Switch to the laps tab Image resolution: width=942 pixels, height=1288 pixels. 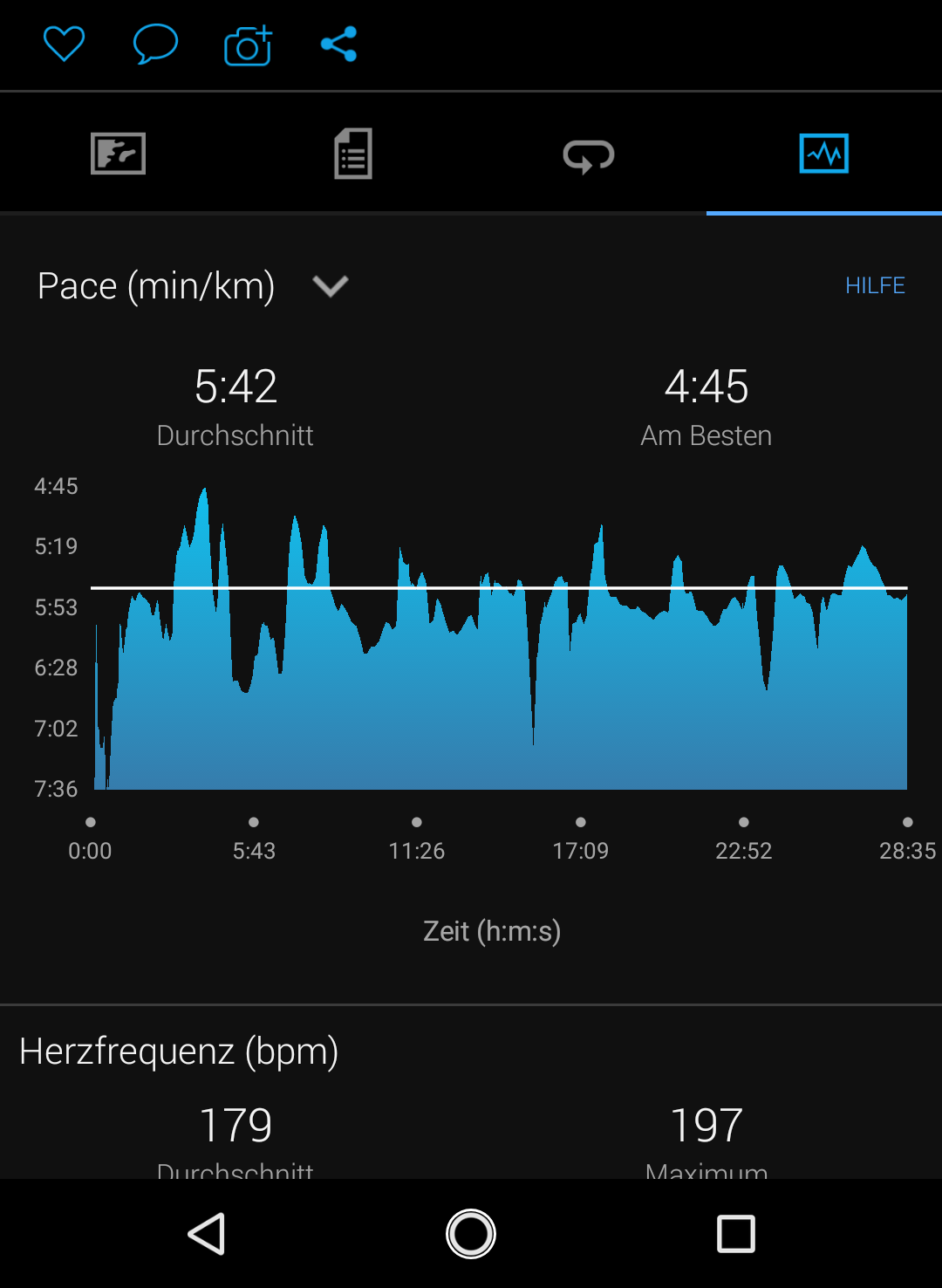click(589, 155)
